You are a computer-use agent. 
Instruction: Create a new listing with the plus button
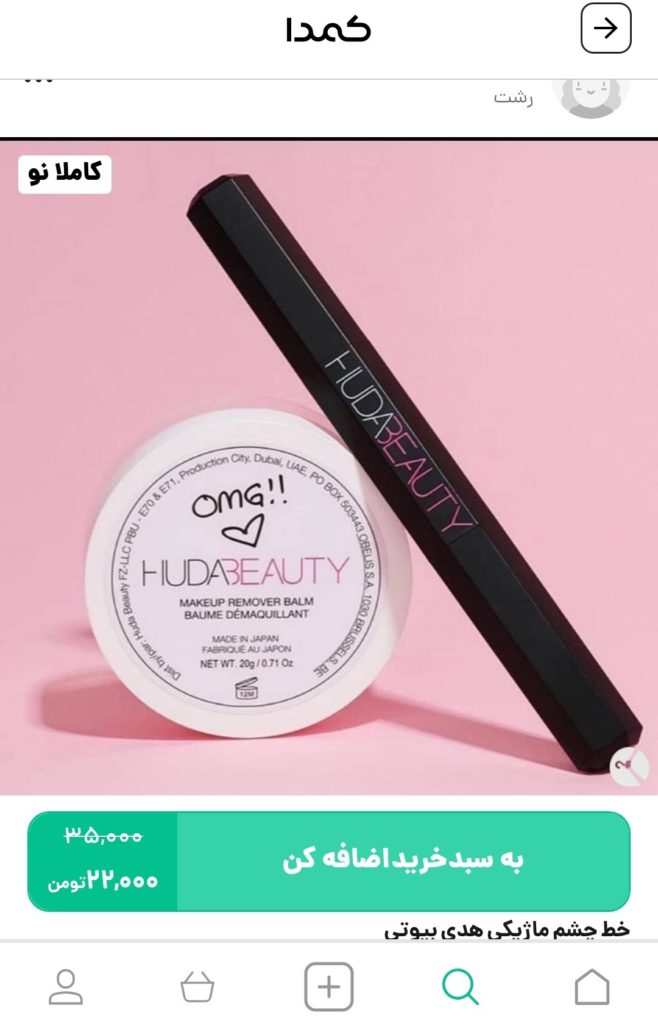(x=329, y=987)
